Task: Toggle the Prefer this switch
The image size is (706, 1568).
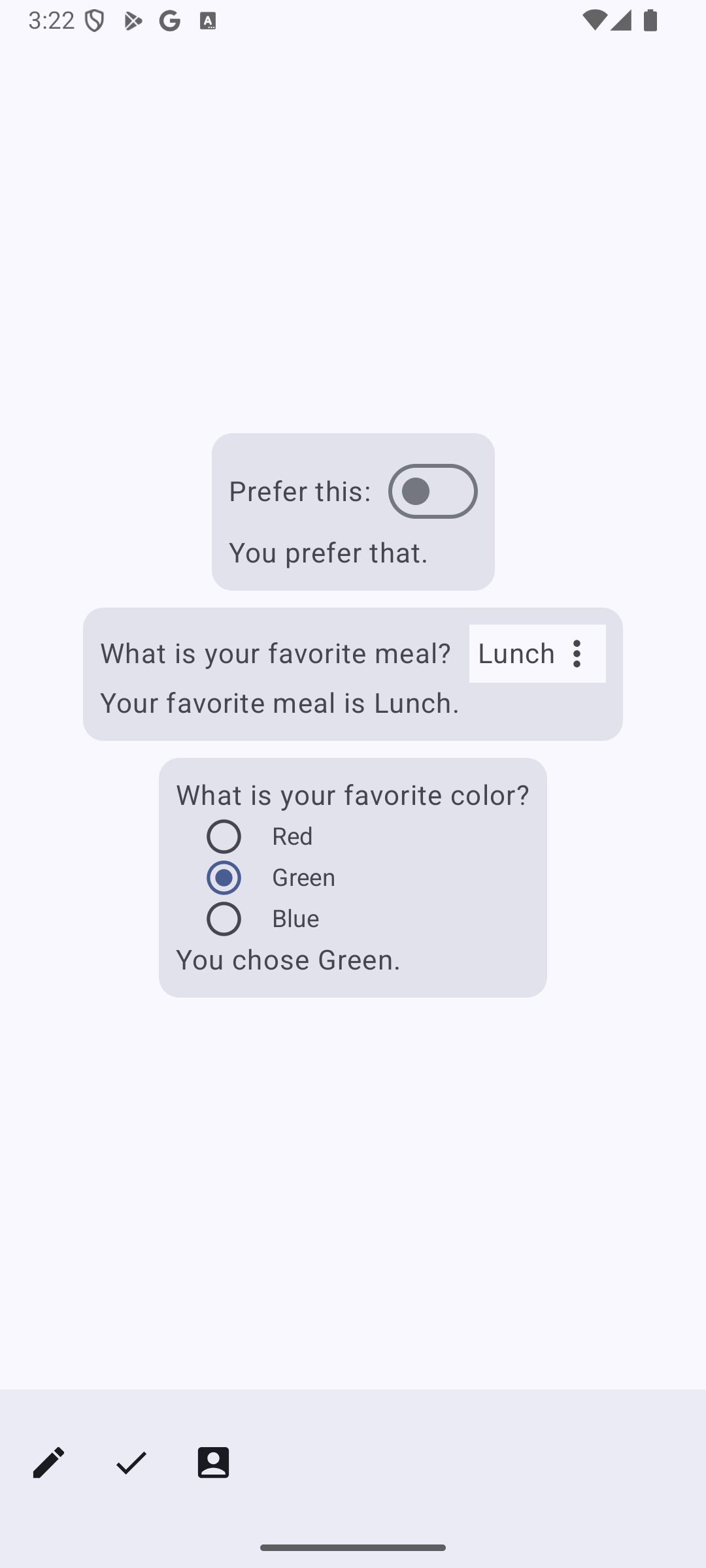Action: 432,491
